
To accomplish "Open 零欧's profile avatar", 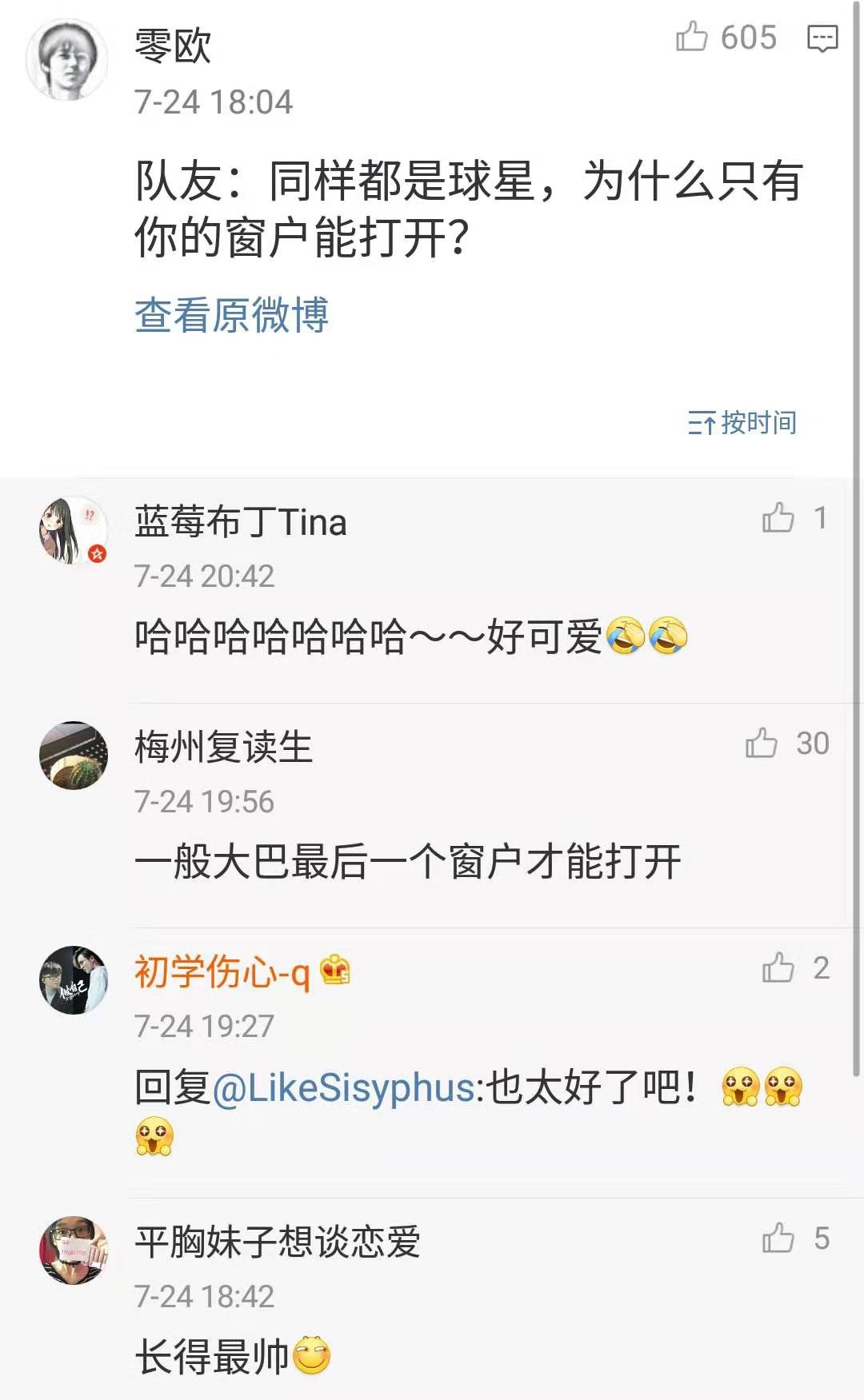I will 67,61.
